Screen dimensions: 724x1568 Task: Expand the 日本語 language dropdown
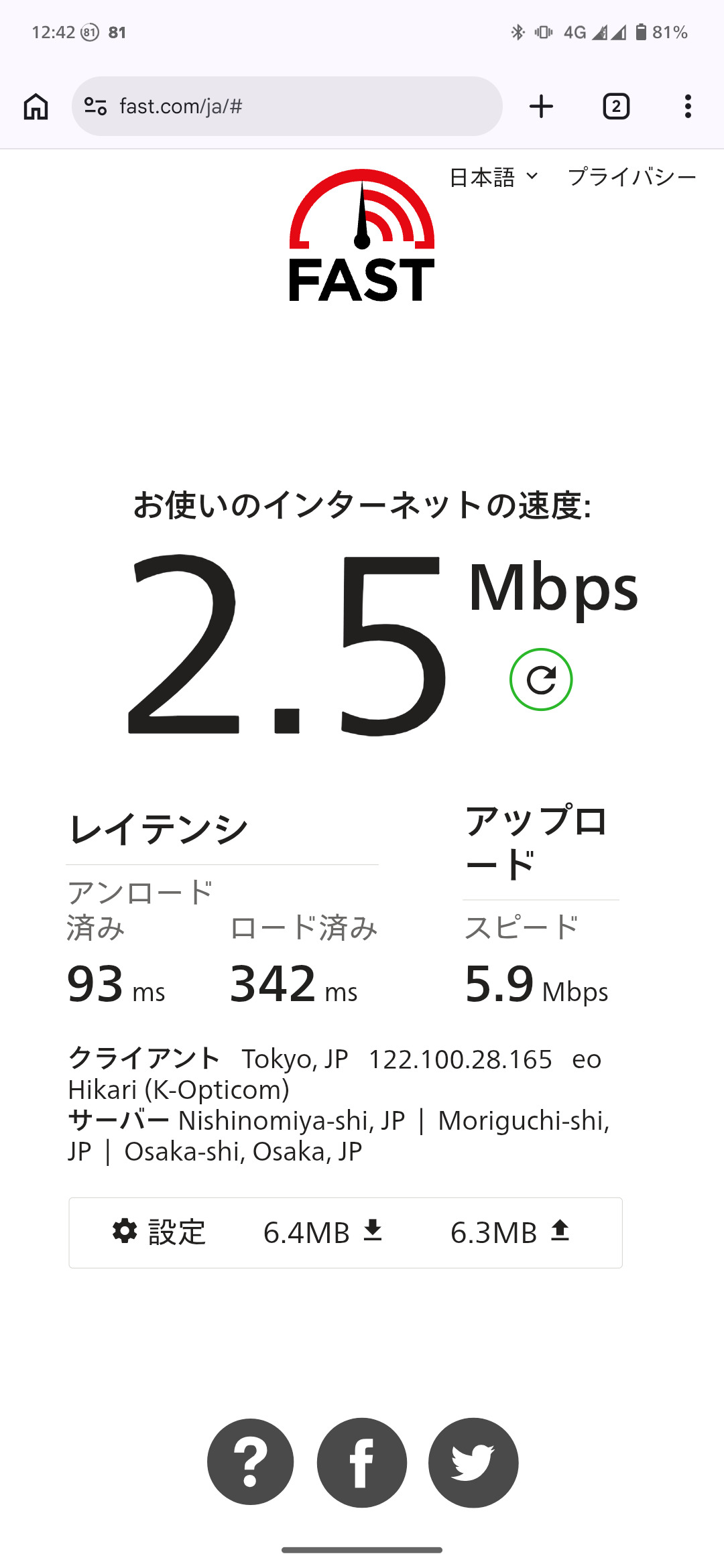(494, 177)
